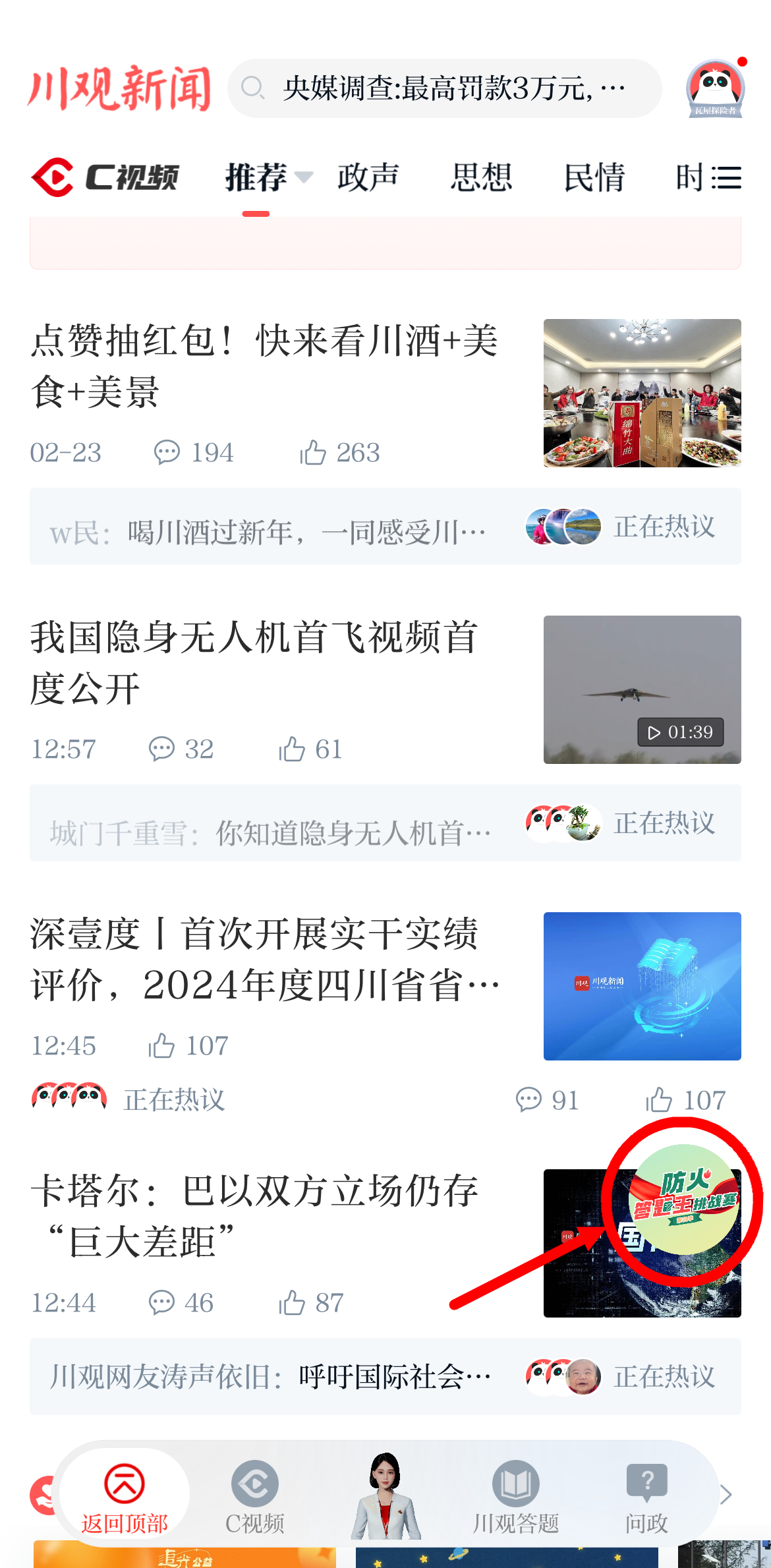Switch to the 政声 tab

click(368, 177)
